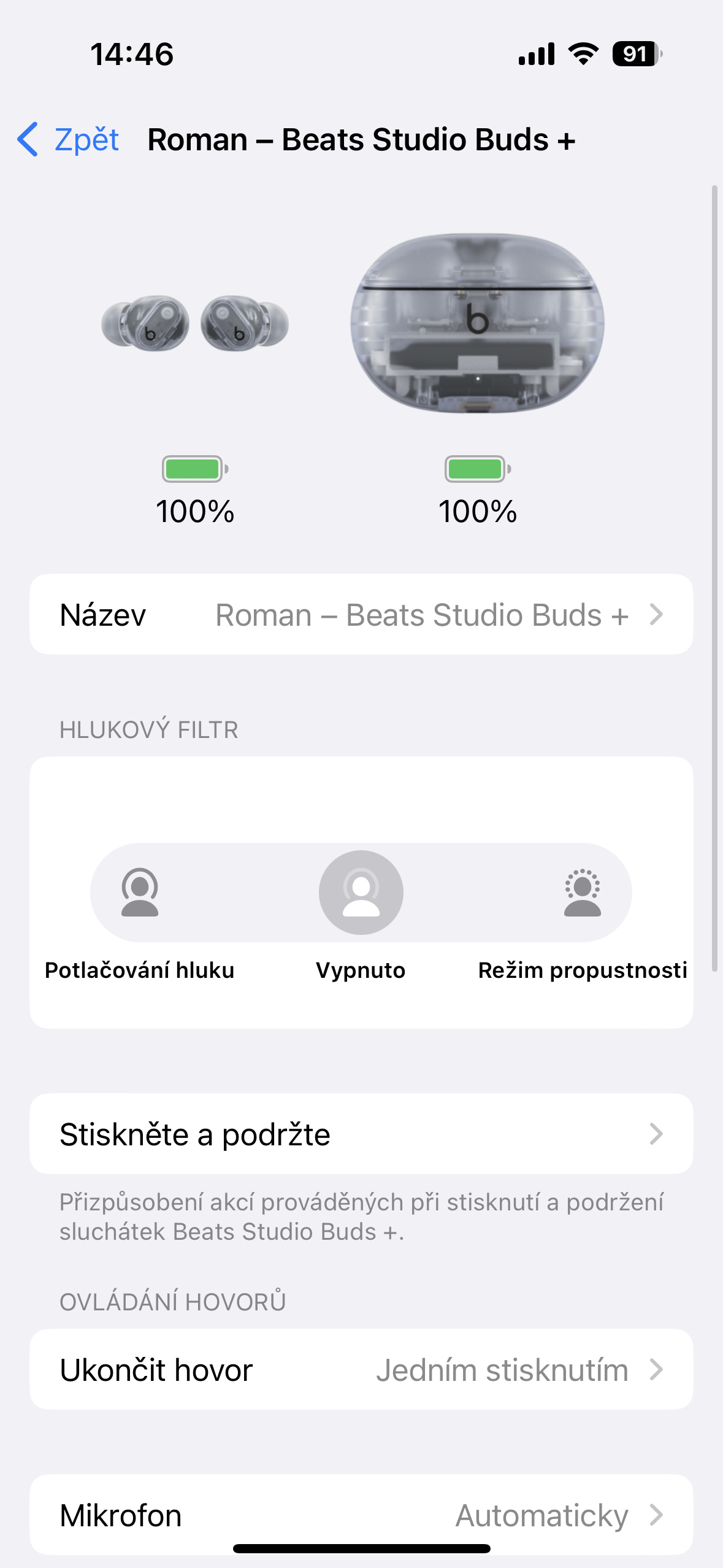The image size is (723, 1568).
Task: Enable Režim propustnosti mode
Action: click(582, 893)
